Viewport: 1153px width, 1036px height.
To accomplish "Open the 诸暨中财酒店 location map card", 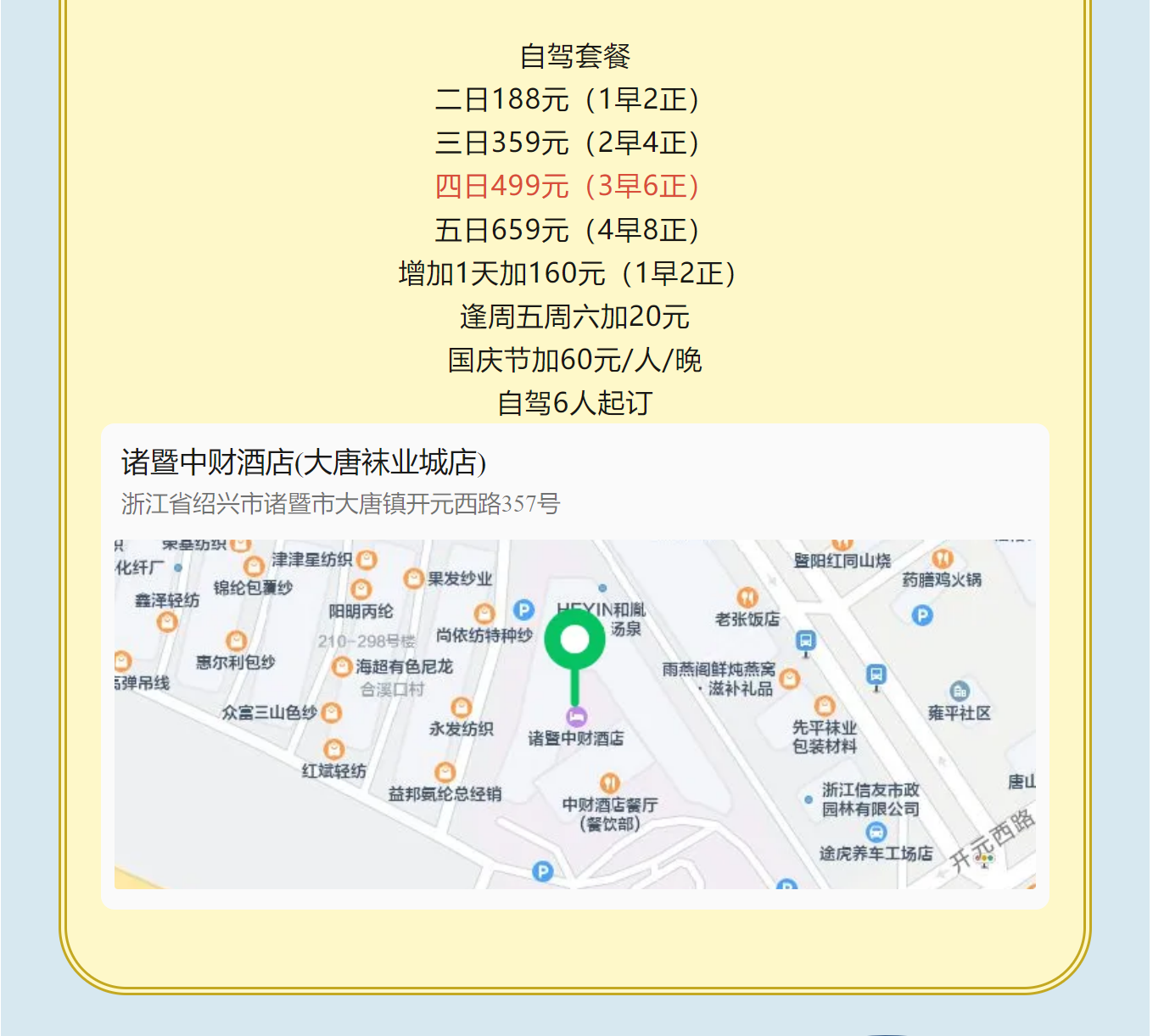I will 575,666.
